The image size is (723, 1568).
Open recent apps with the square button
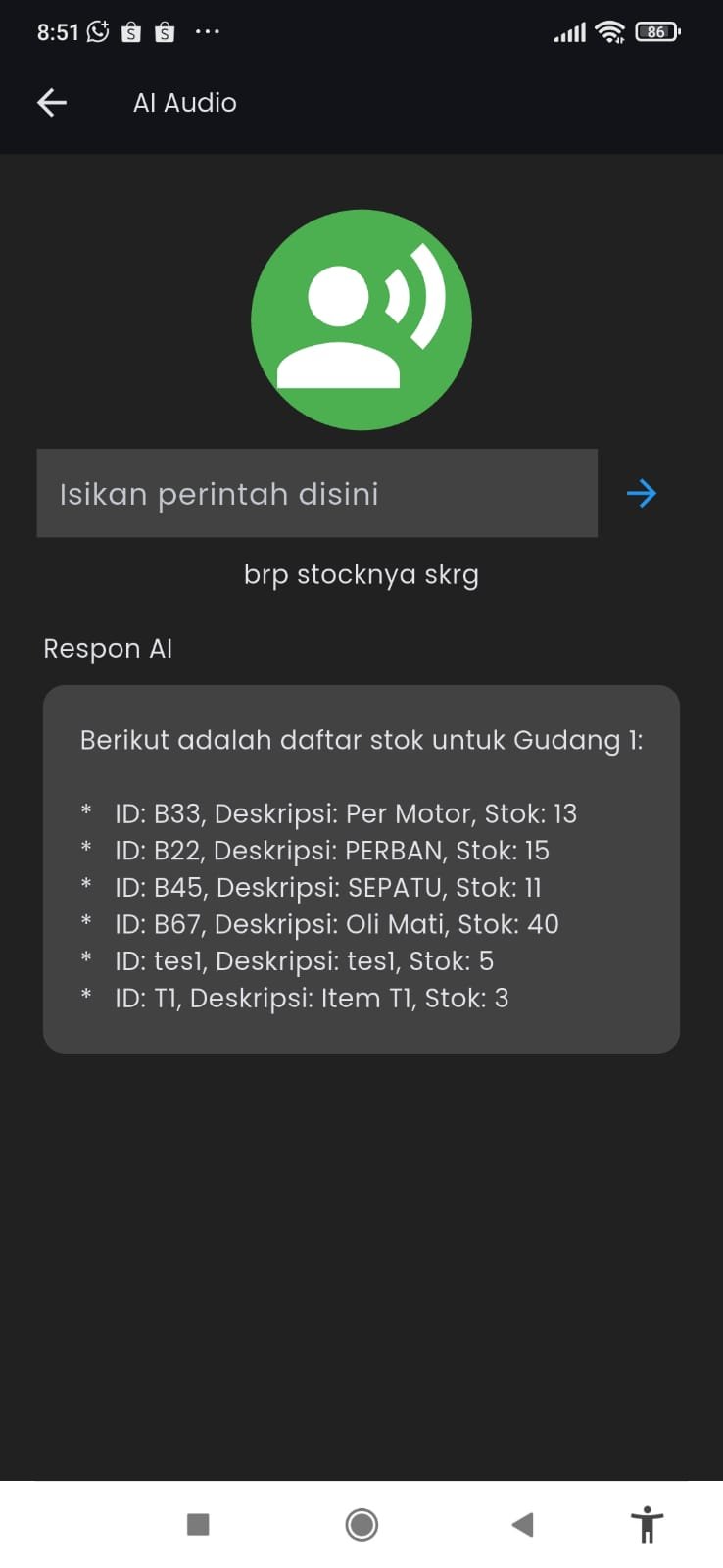click(x=199, y=1524)
